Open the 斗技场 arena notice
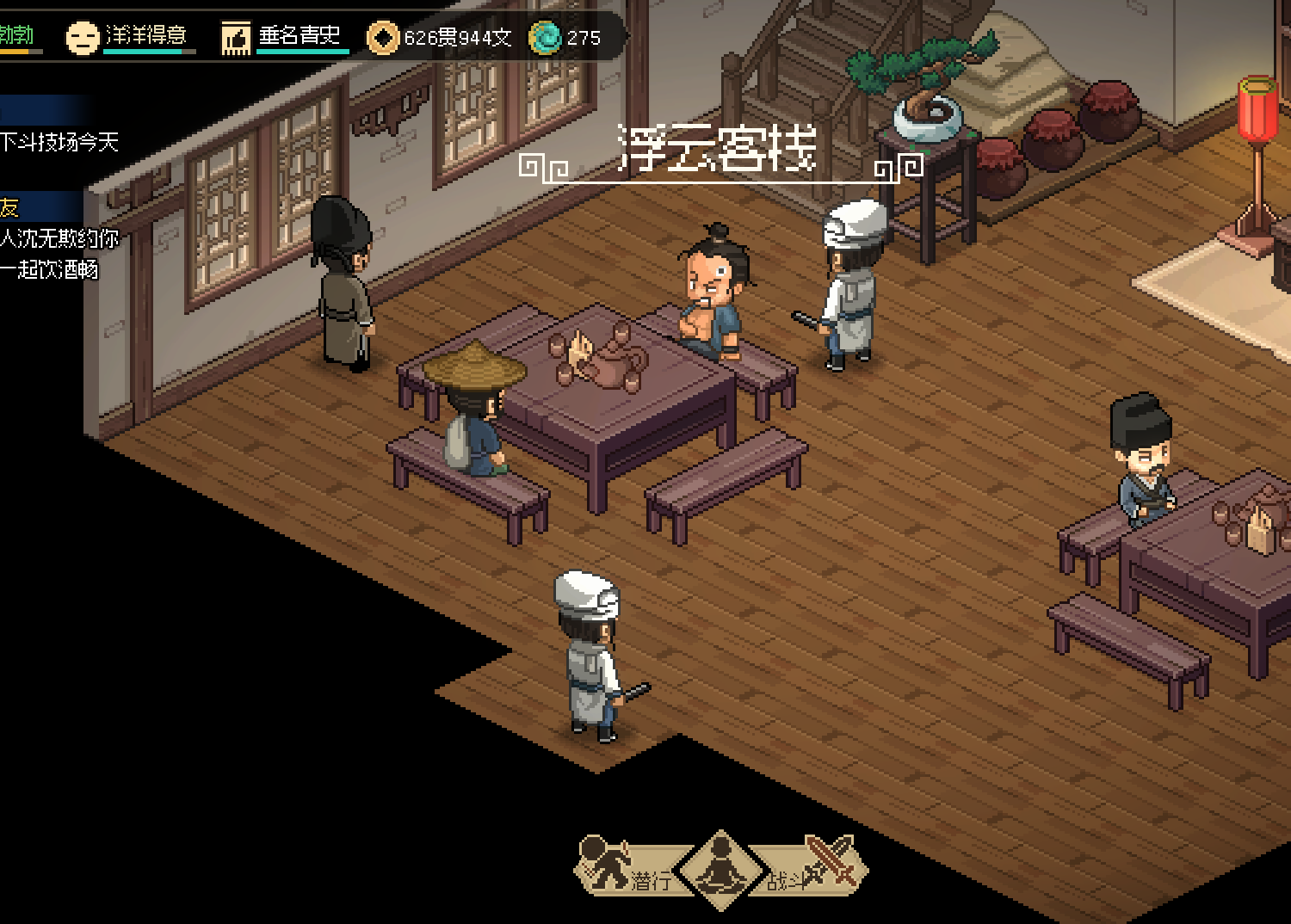 (59, 142)
